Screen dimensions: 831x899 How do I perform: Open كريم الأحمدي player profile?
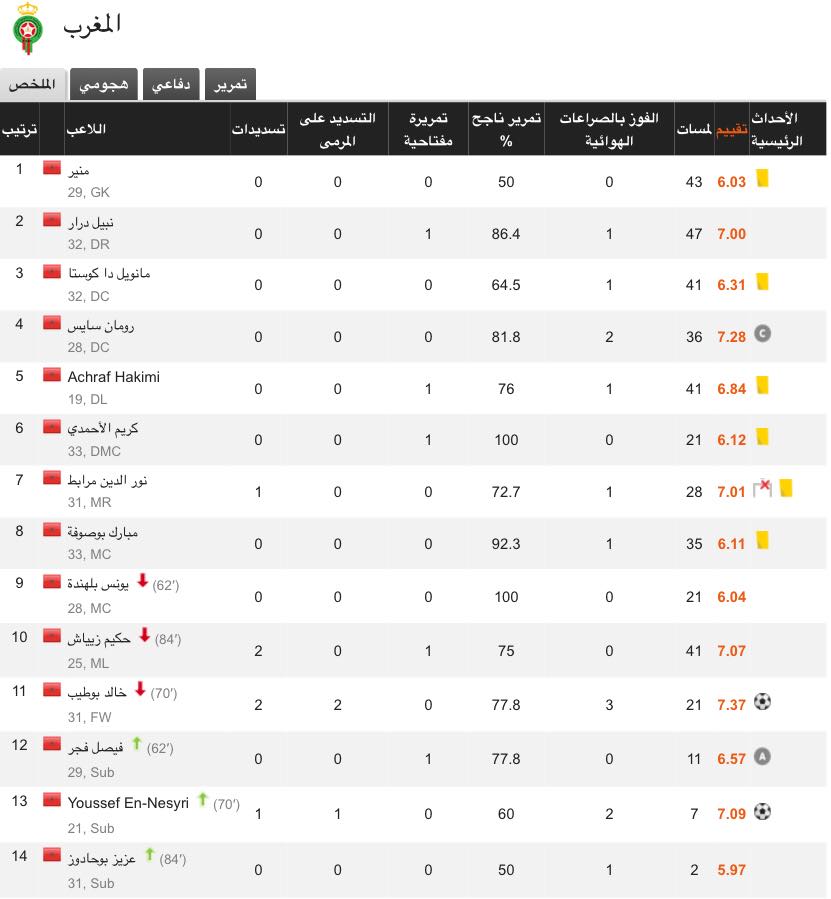[x=103, y=429]
